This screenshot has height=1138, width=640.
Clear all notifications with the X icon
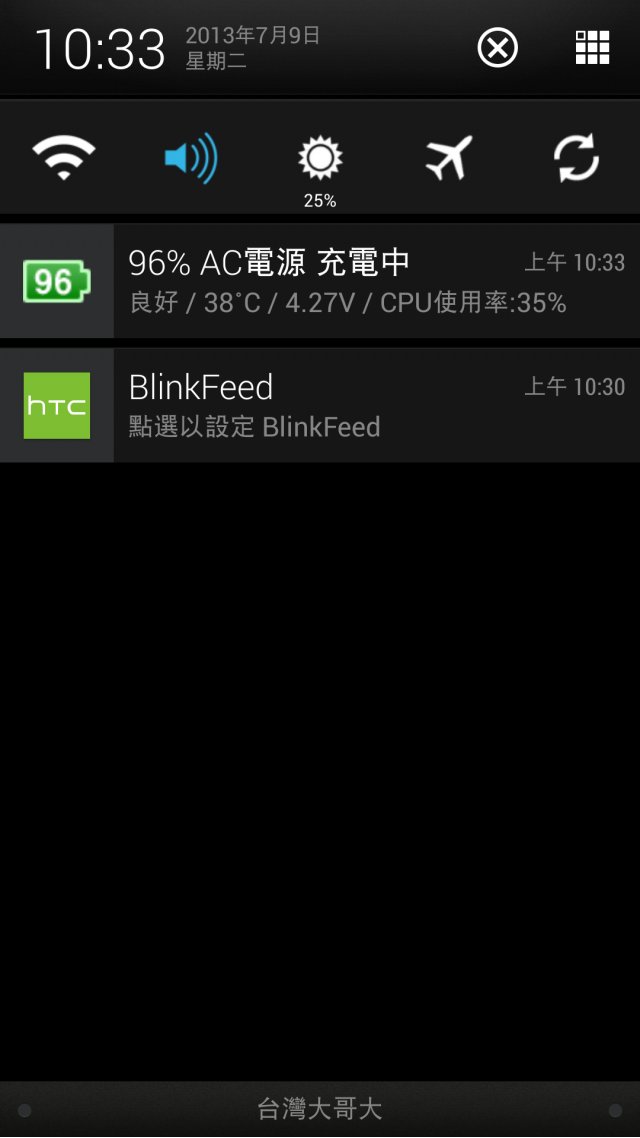[497, 47]
